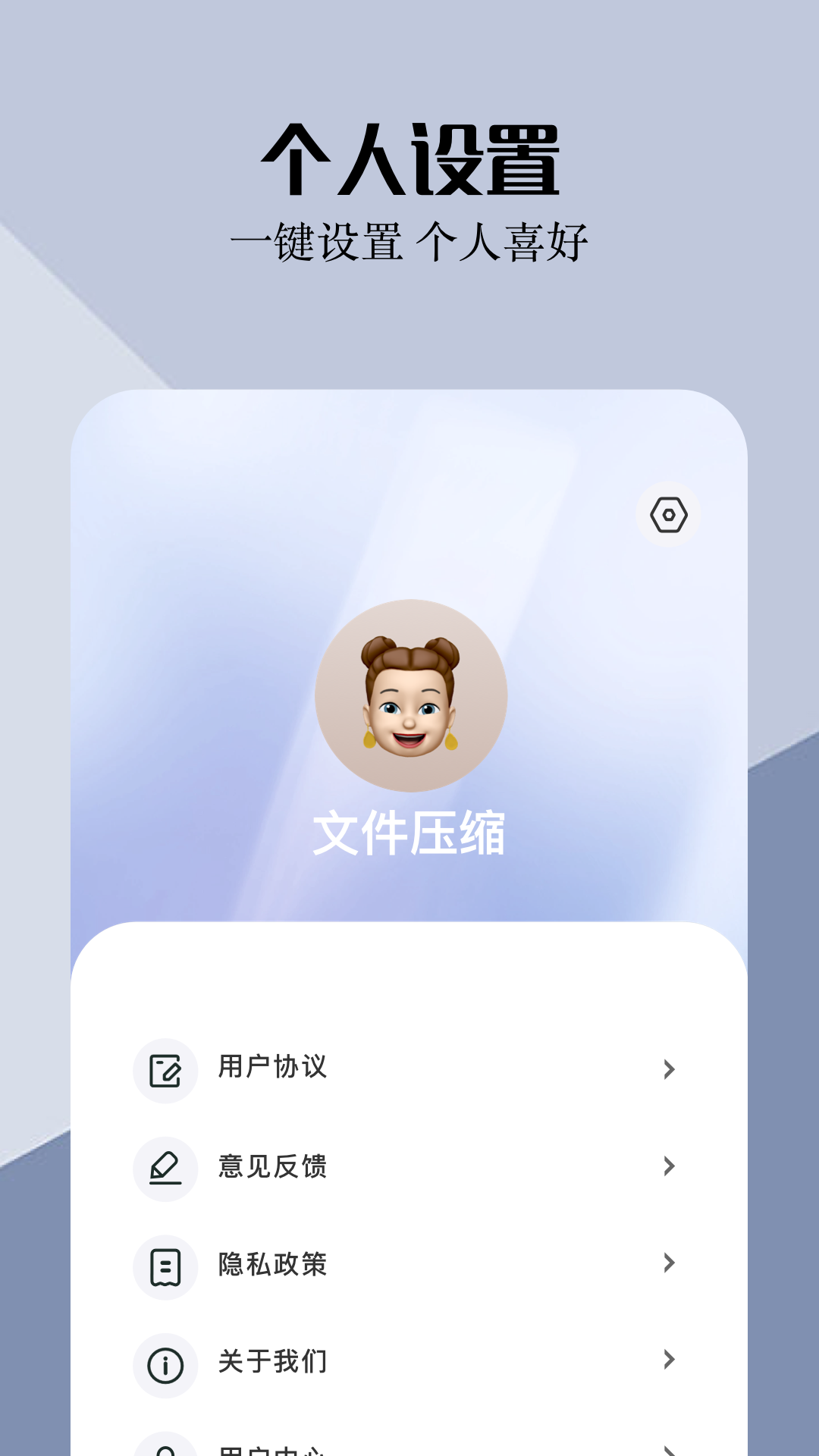
Task: Open the settings gear icon
Action: coord(668,514)
